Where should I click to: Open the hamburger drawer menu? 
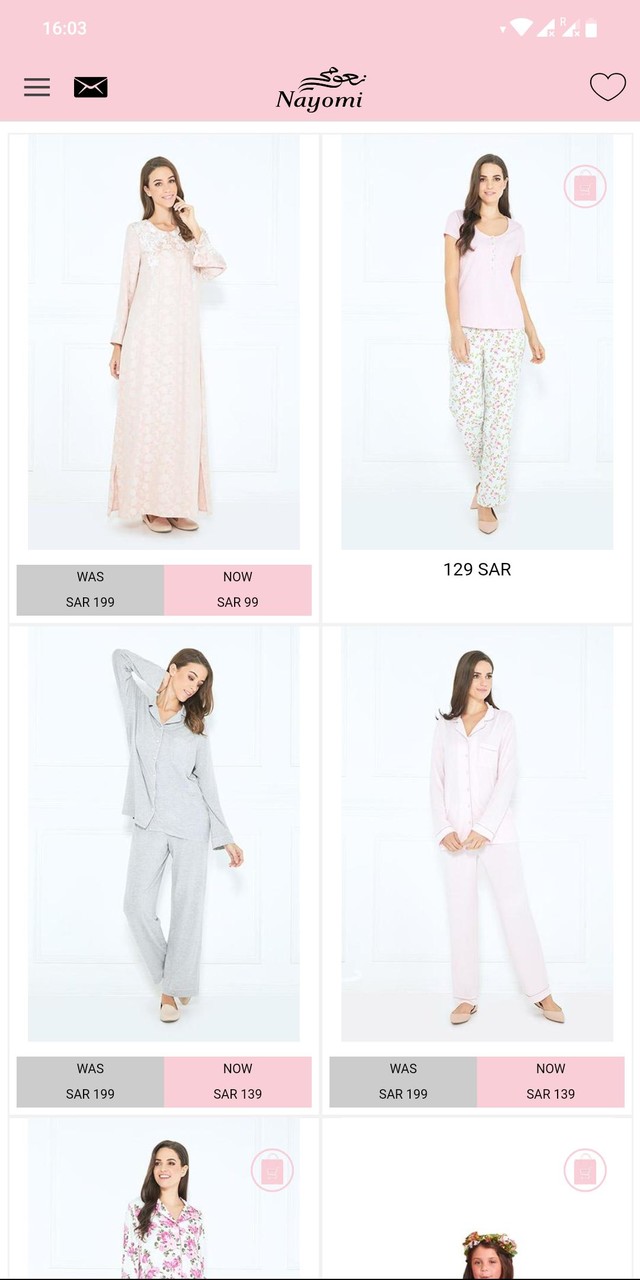[x=37, y=87]
